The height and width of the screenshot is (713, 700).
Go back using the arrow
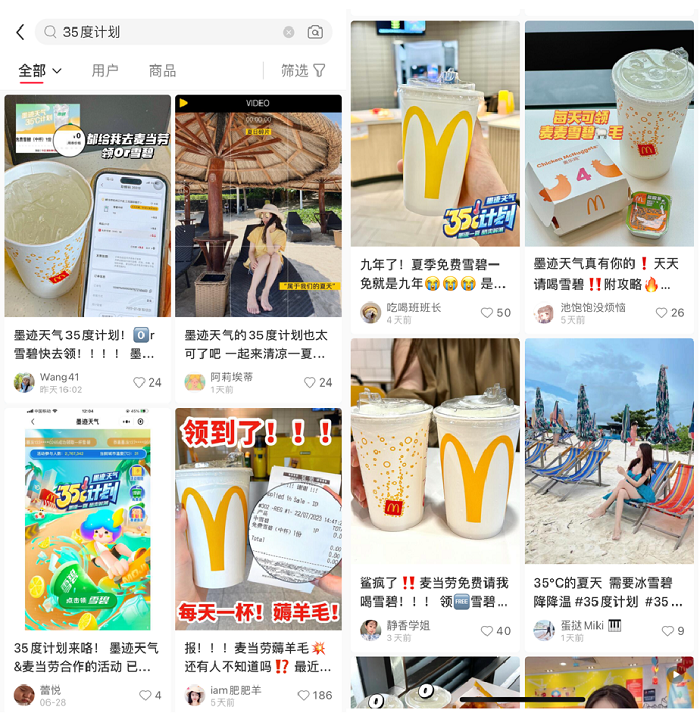[x=19, y=32]
